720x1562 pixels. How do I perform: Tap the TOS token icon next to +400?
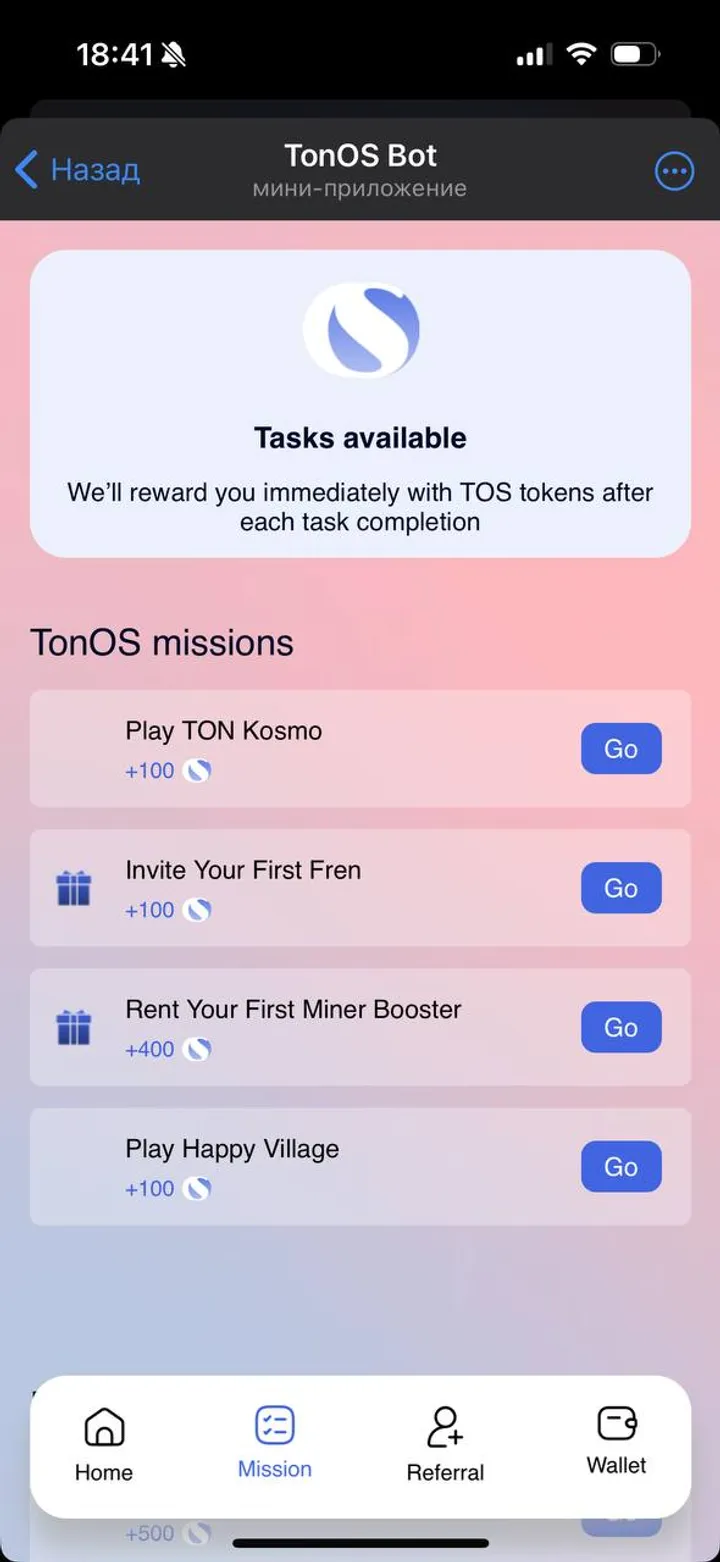pos(197,1049)
